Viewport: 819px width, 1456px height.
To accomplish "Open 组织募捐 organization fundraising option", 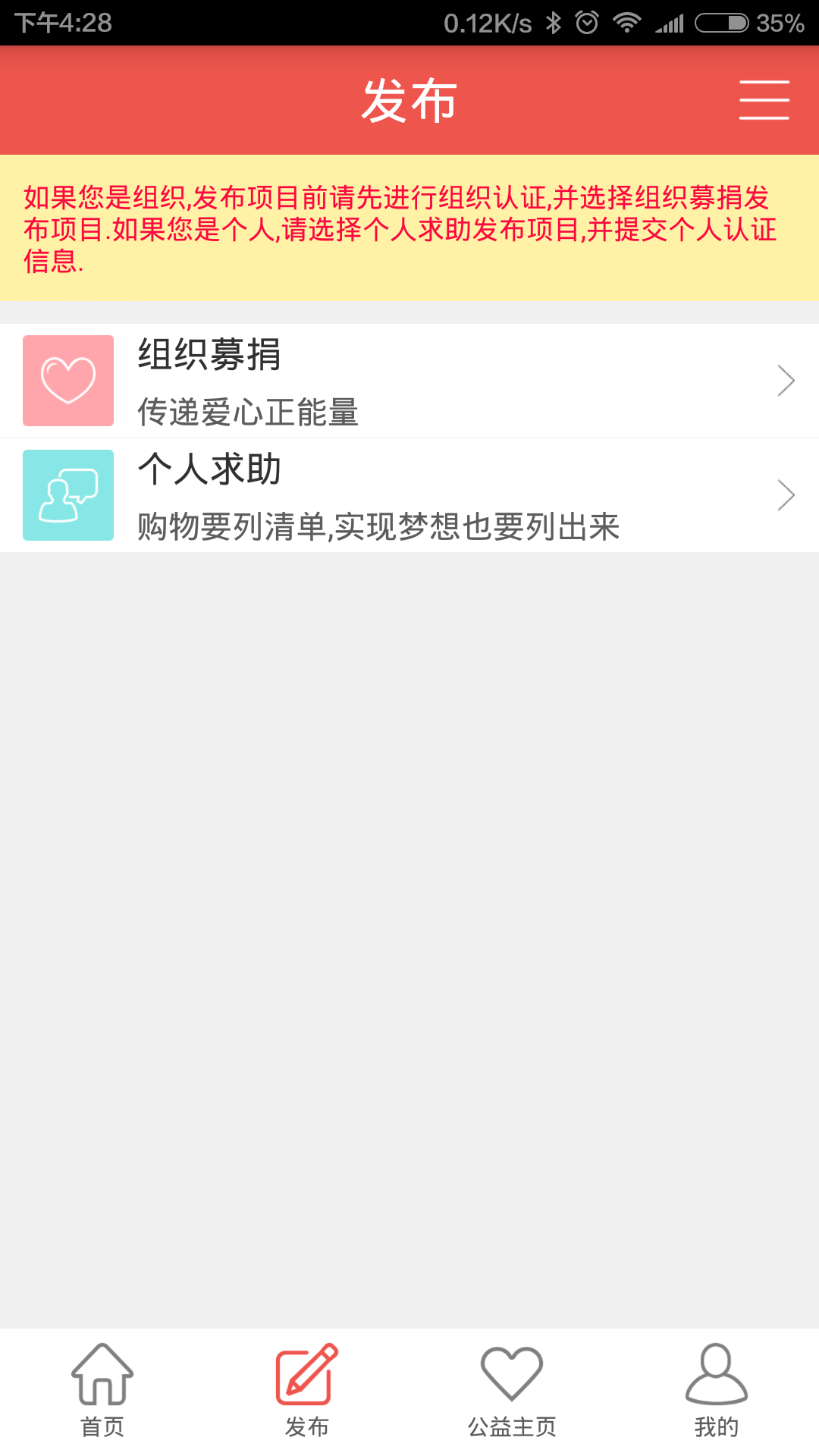I will pyautogui.click(x=409, y=381).
